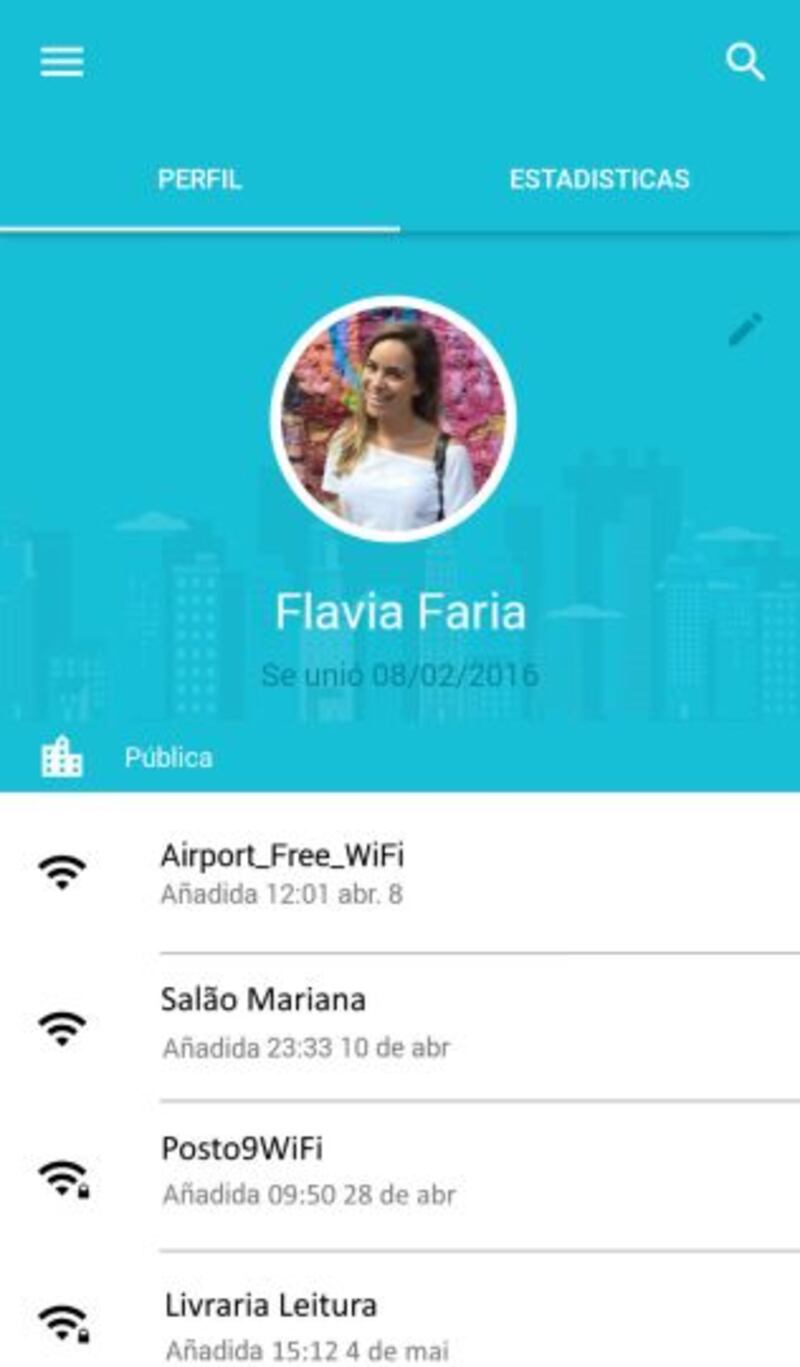Open the Salão Mariana network entry
Screen dimensions: 800x1367
(x=400, y=1024)
